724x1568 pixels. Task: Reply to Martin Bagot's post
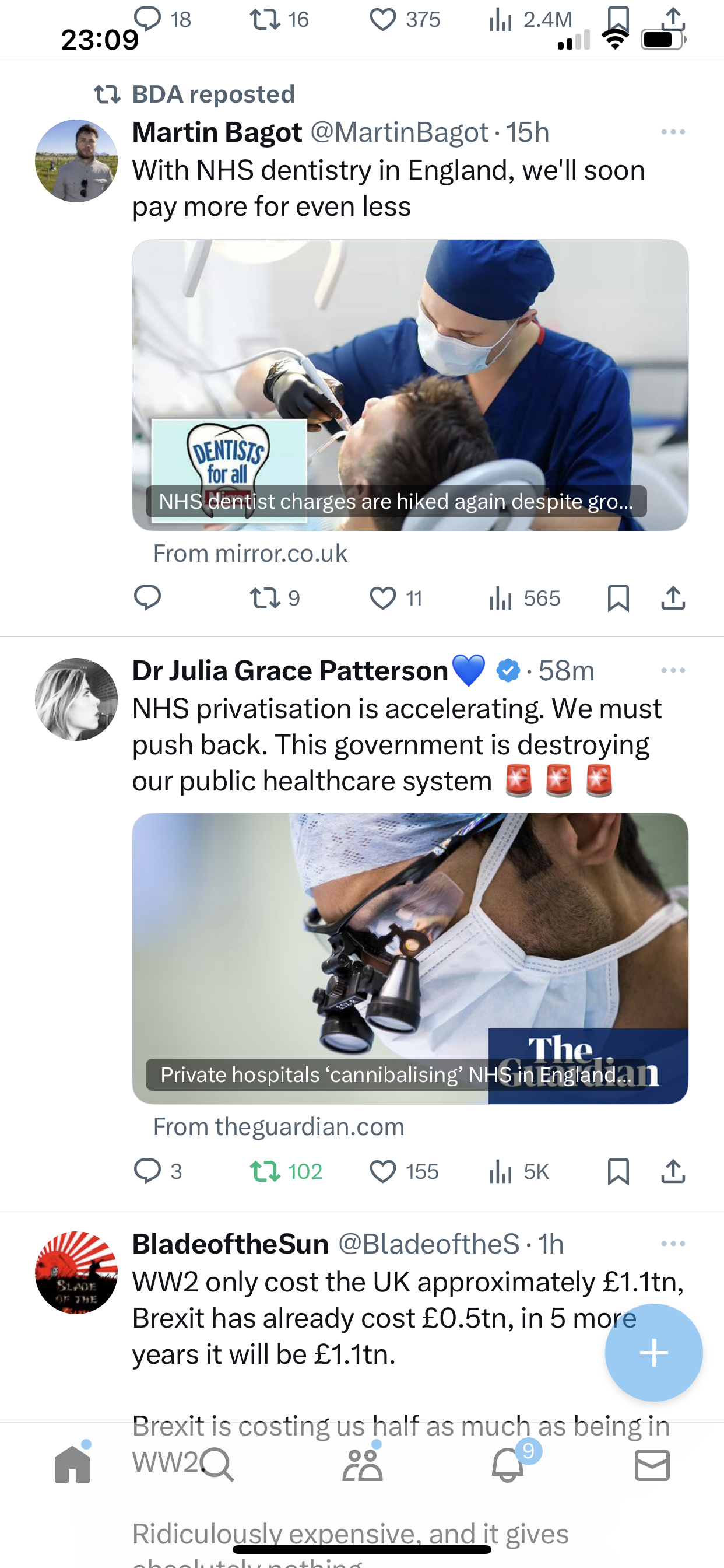click(x=147, y=598)
